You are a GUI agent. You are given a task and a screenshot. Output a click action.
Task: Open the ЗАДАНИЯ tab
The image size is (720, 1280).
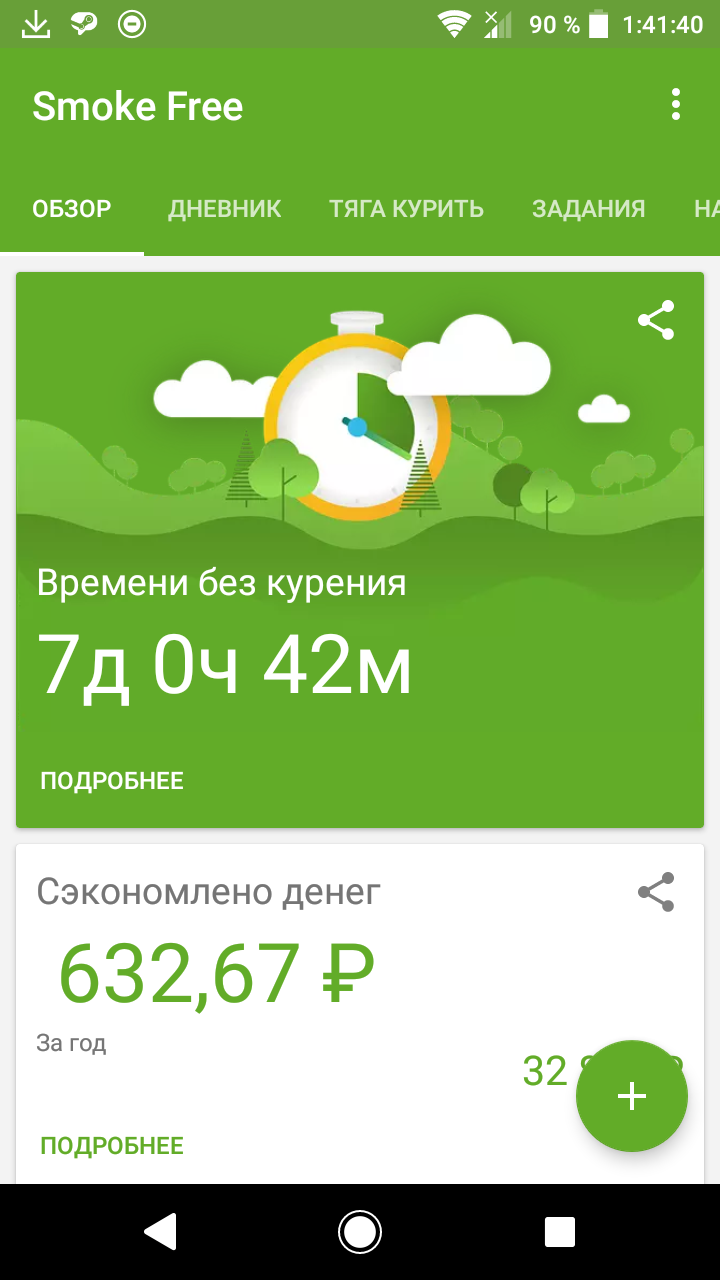[588, 209]
